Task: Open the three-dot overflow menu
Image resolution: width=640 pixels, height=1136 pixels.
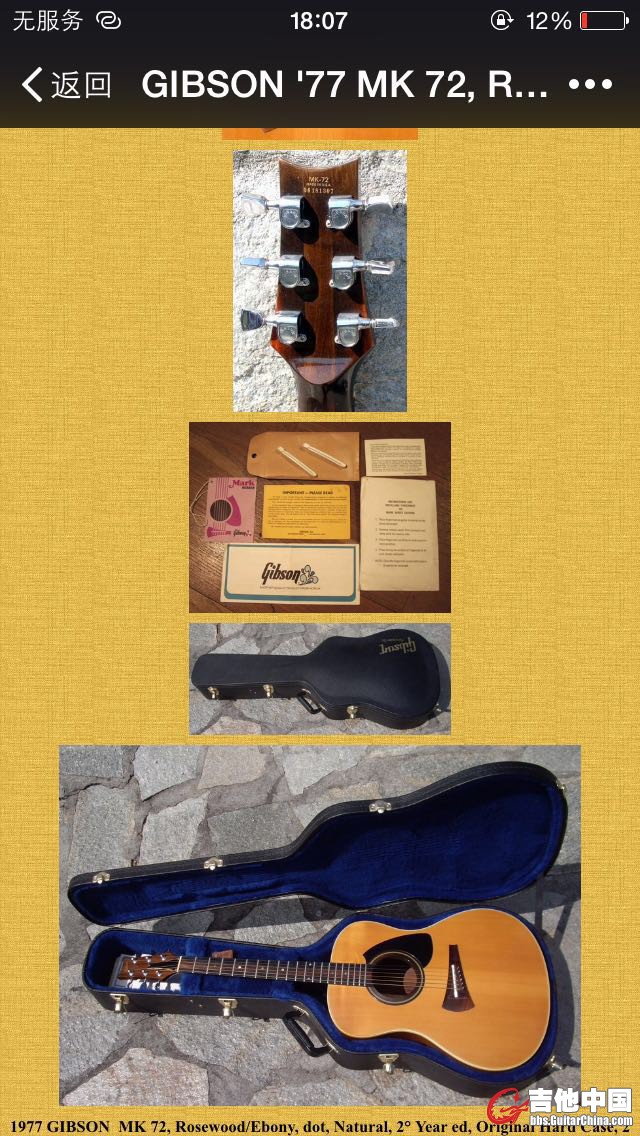Action: pos(590,85)
